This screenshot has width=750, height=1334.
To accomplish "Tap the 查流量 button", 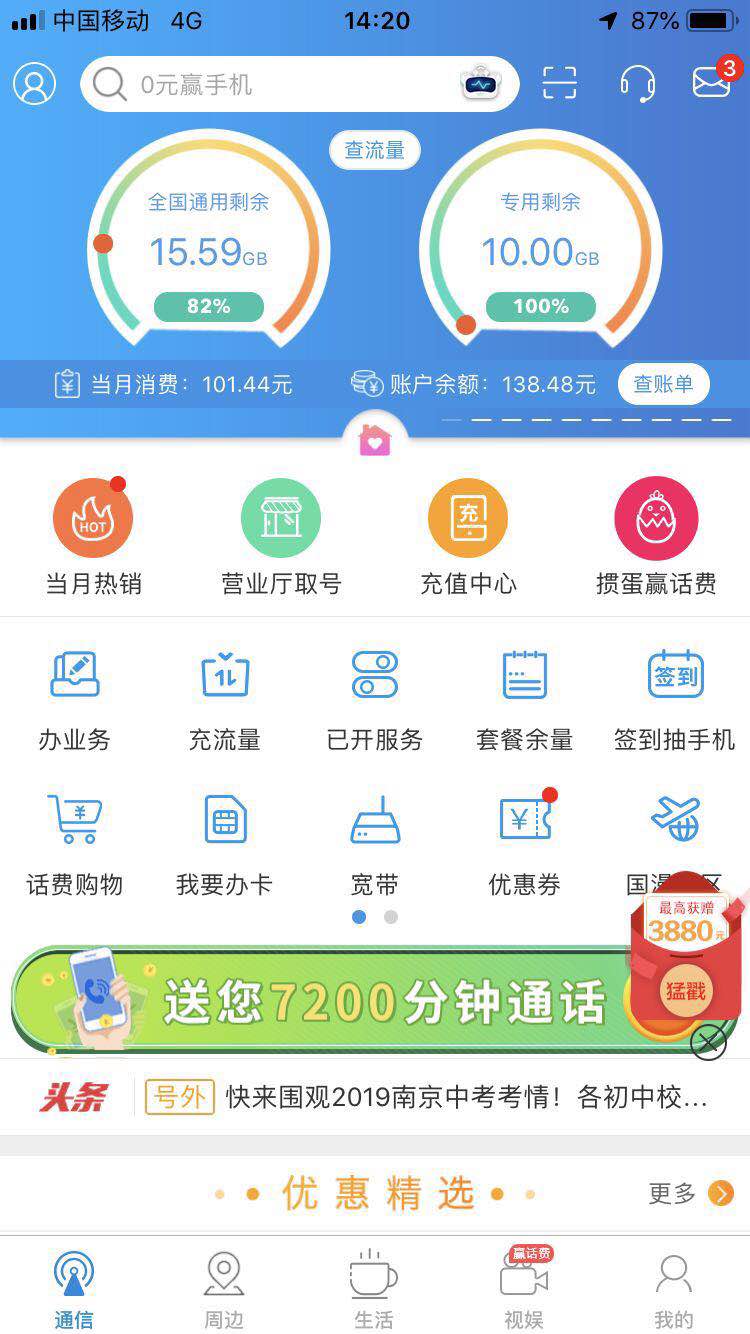I will point(374,150).
